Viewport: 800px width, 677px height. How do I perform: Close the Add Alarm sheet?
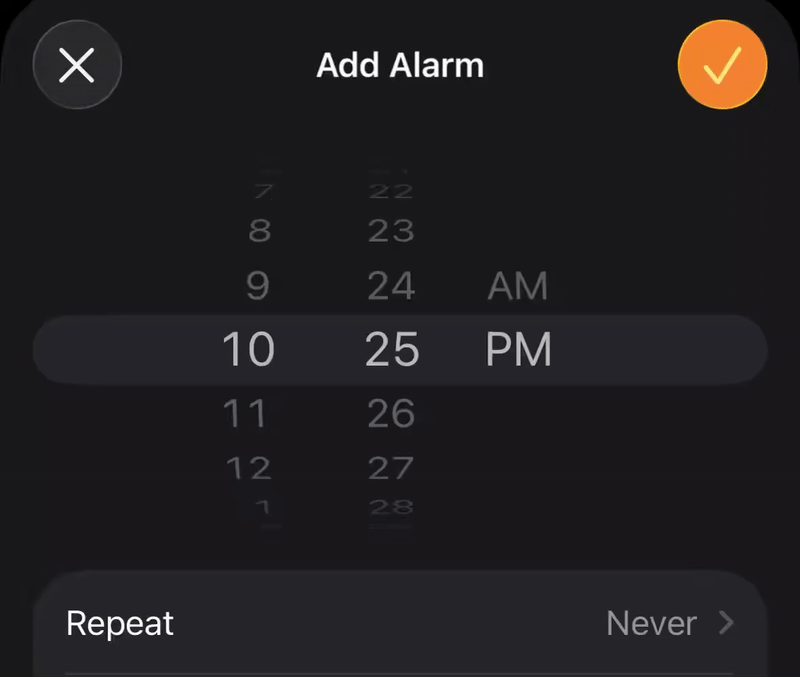(x=77, y=67)
